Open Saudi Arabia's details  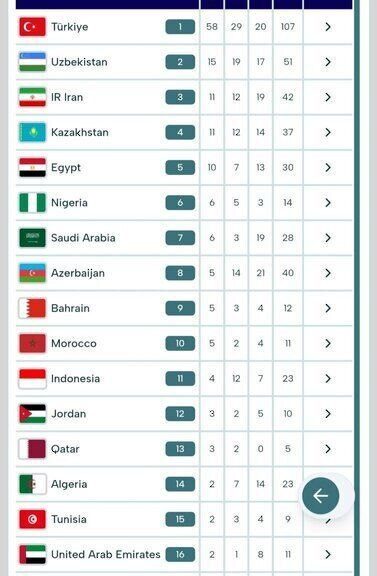pyautogui.click(x=328, y=238)
